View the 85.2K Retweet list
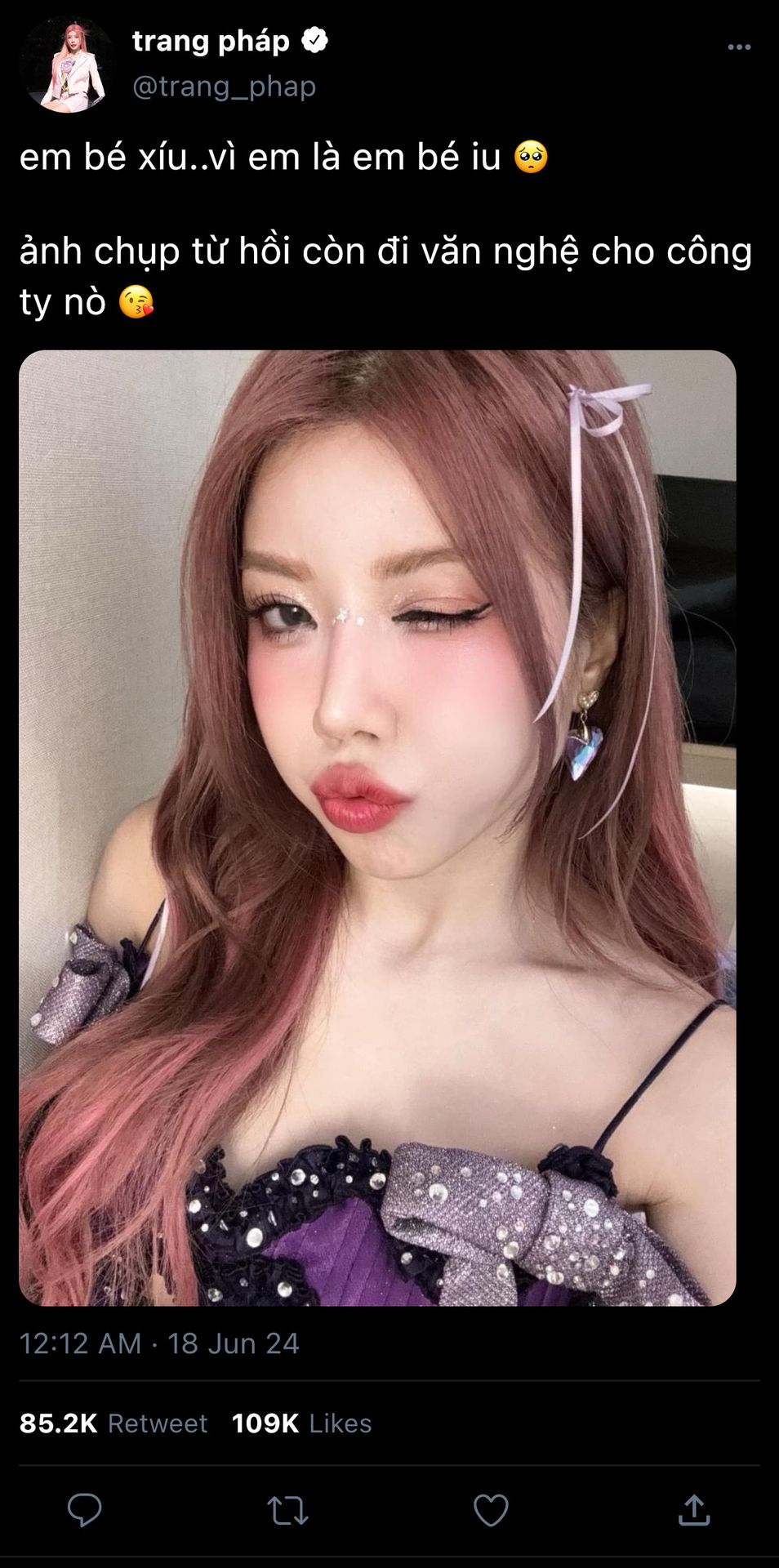Image resolution: width=779 pixels, height=1568 pixels. pyautogui.click(x=114, y=1423)
